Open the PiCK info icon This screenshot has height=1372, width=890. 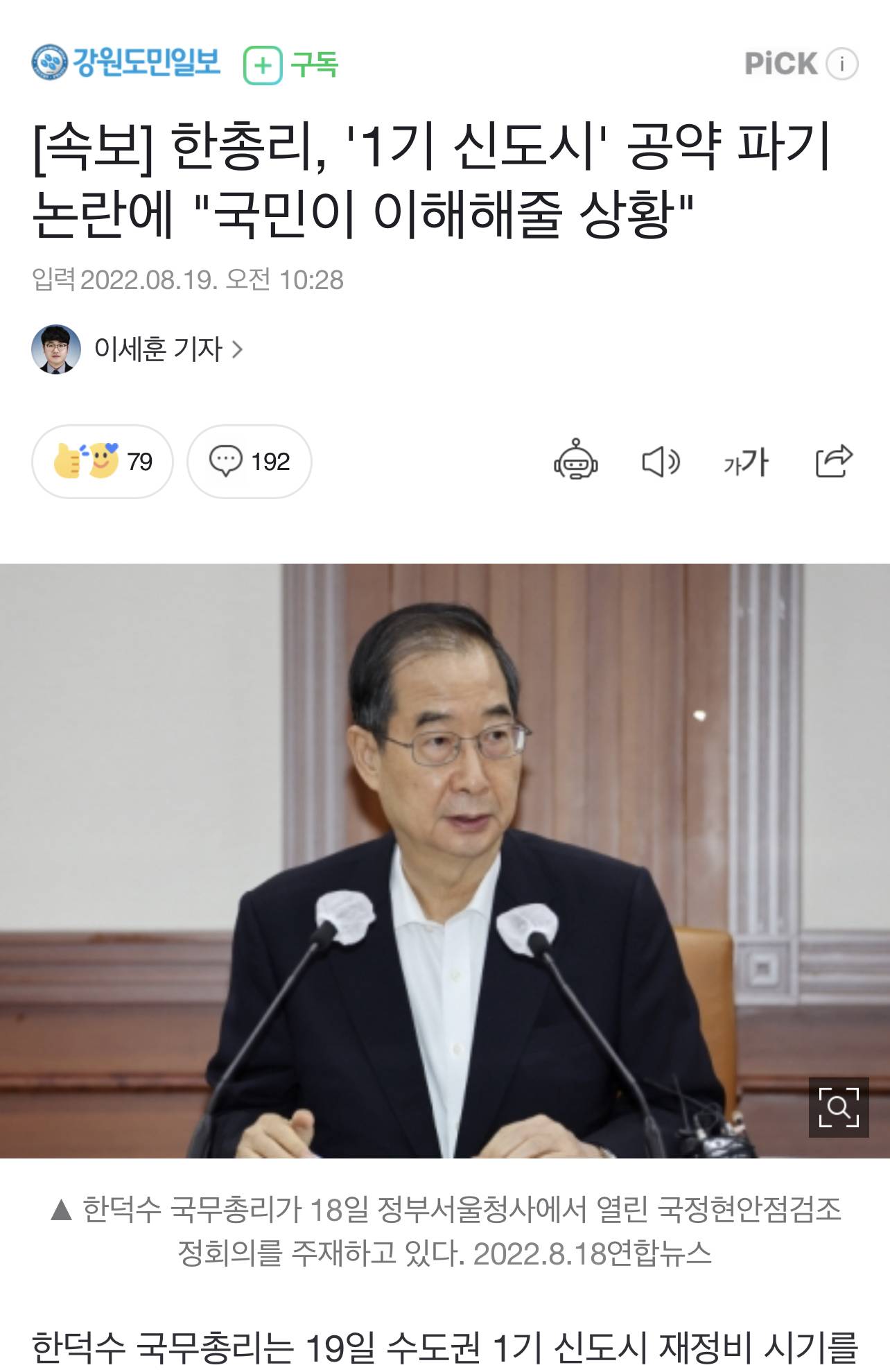click(x=842, y=64)
